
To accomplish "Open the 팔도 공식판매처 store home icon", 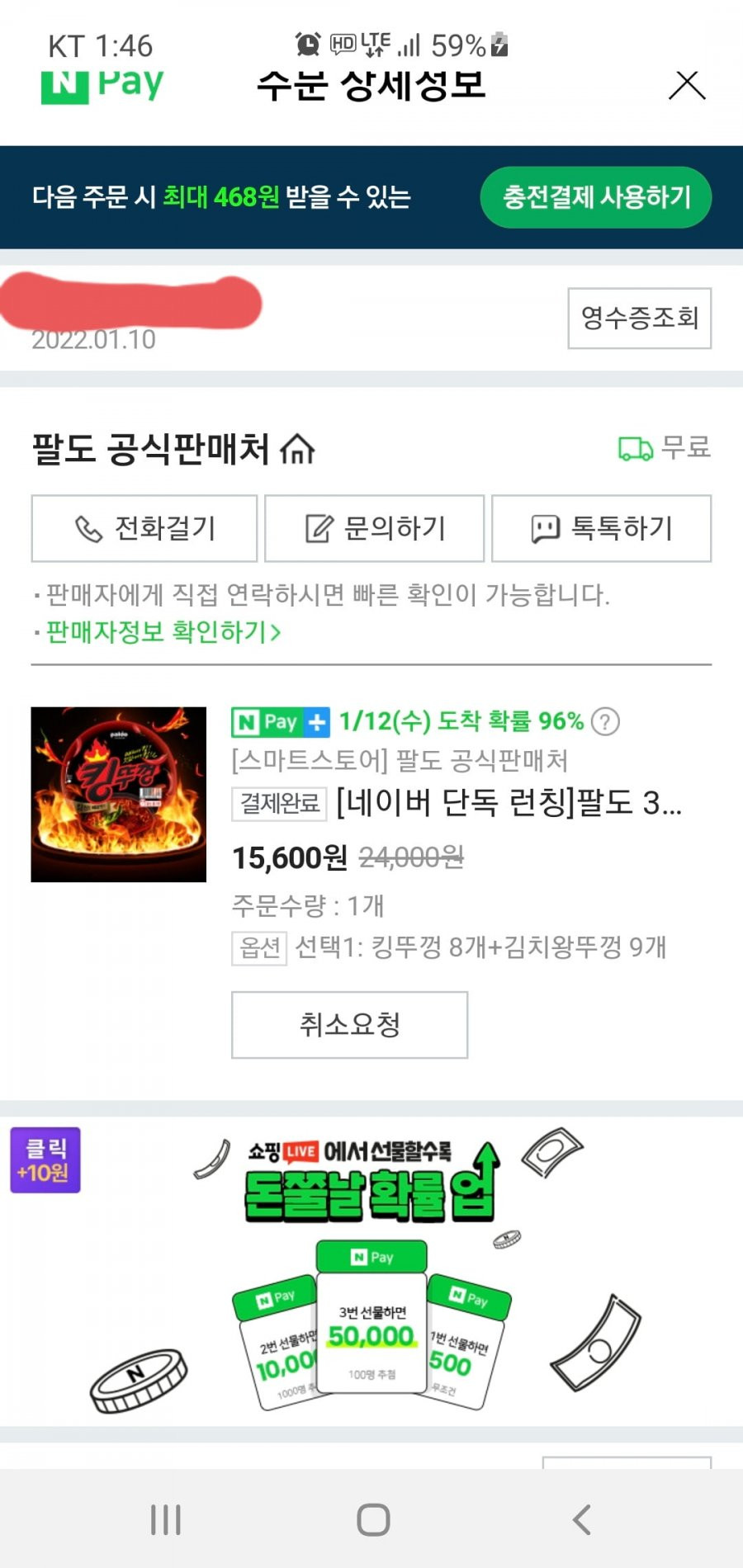I will (297, 450).
